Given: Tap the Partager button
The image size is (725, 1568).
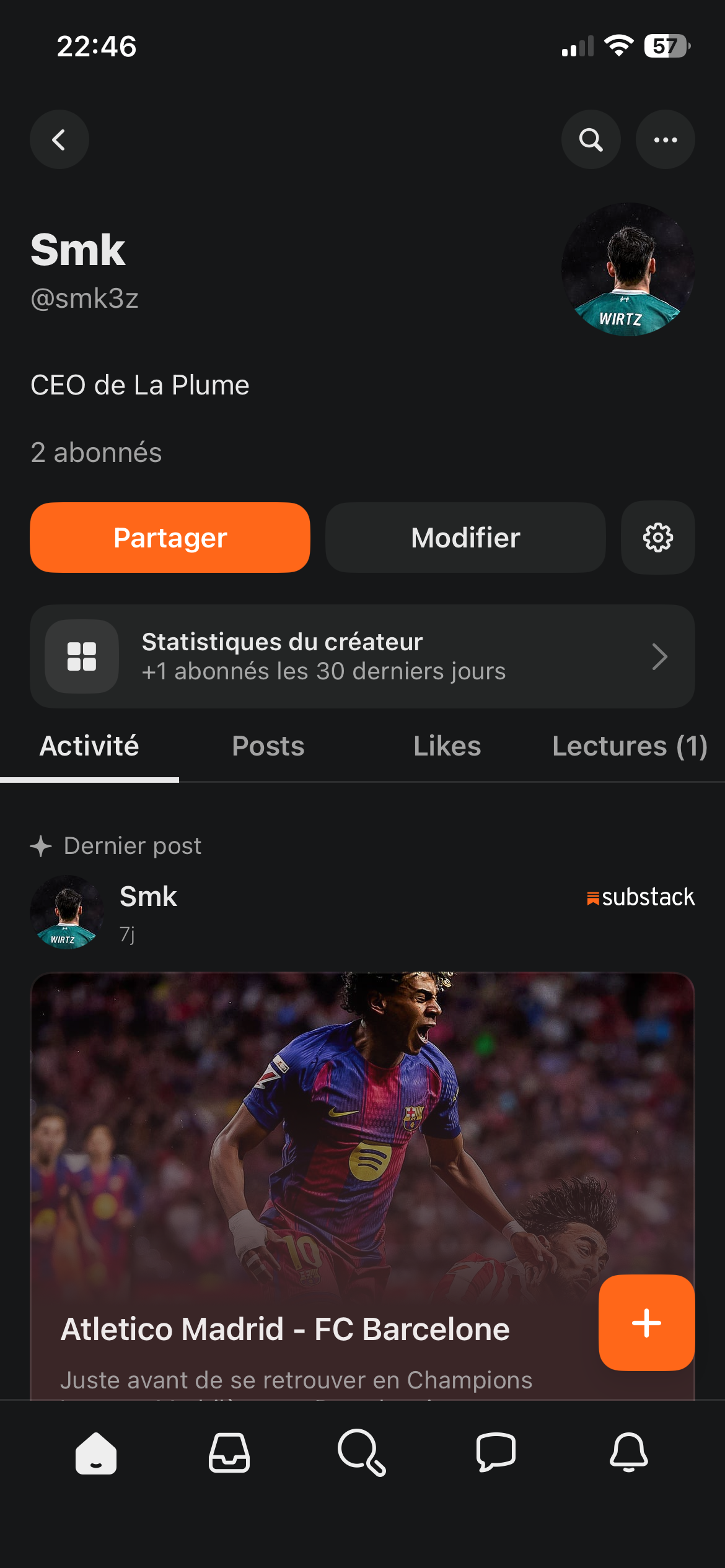Looking at the screenshot, I should point(170,538).
